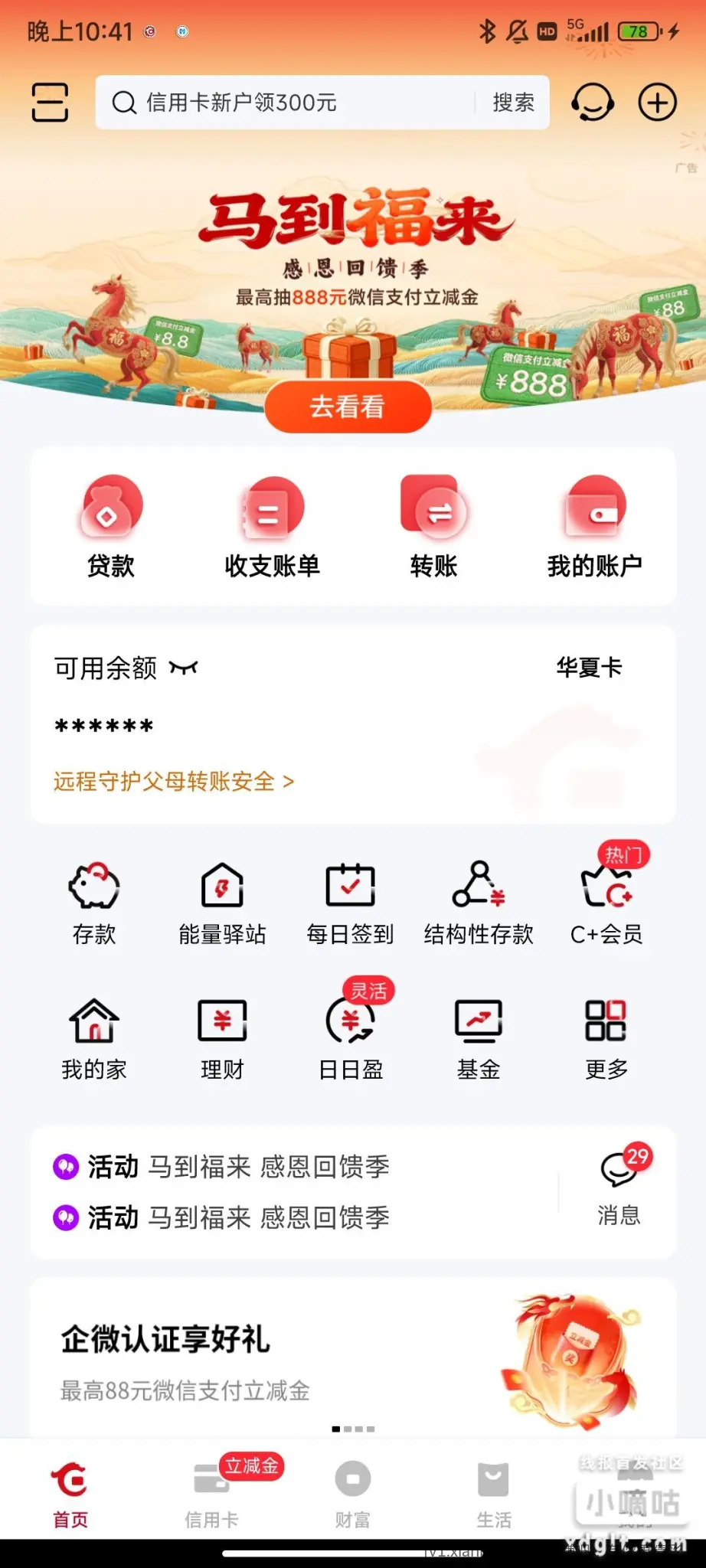Tap the 去看看 banner button

coord(348,407)
